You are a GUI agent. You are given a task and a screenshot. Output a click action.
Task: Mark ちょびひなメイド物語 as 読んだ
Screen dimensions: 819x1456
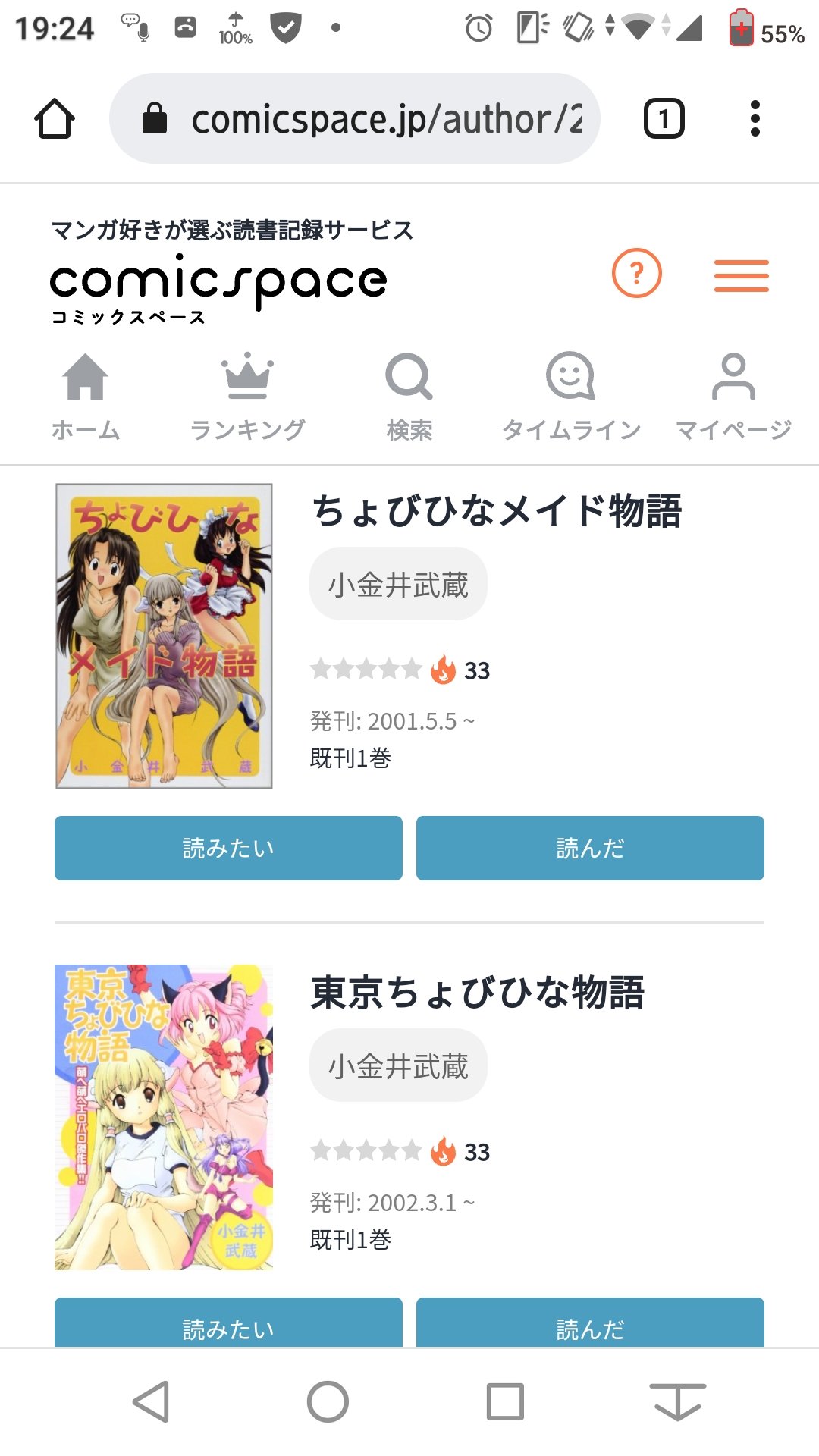tap(590, 848)
